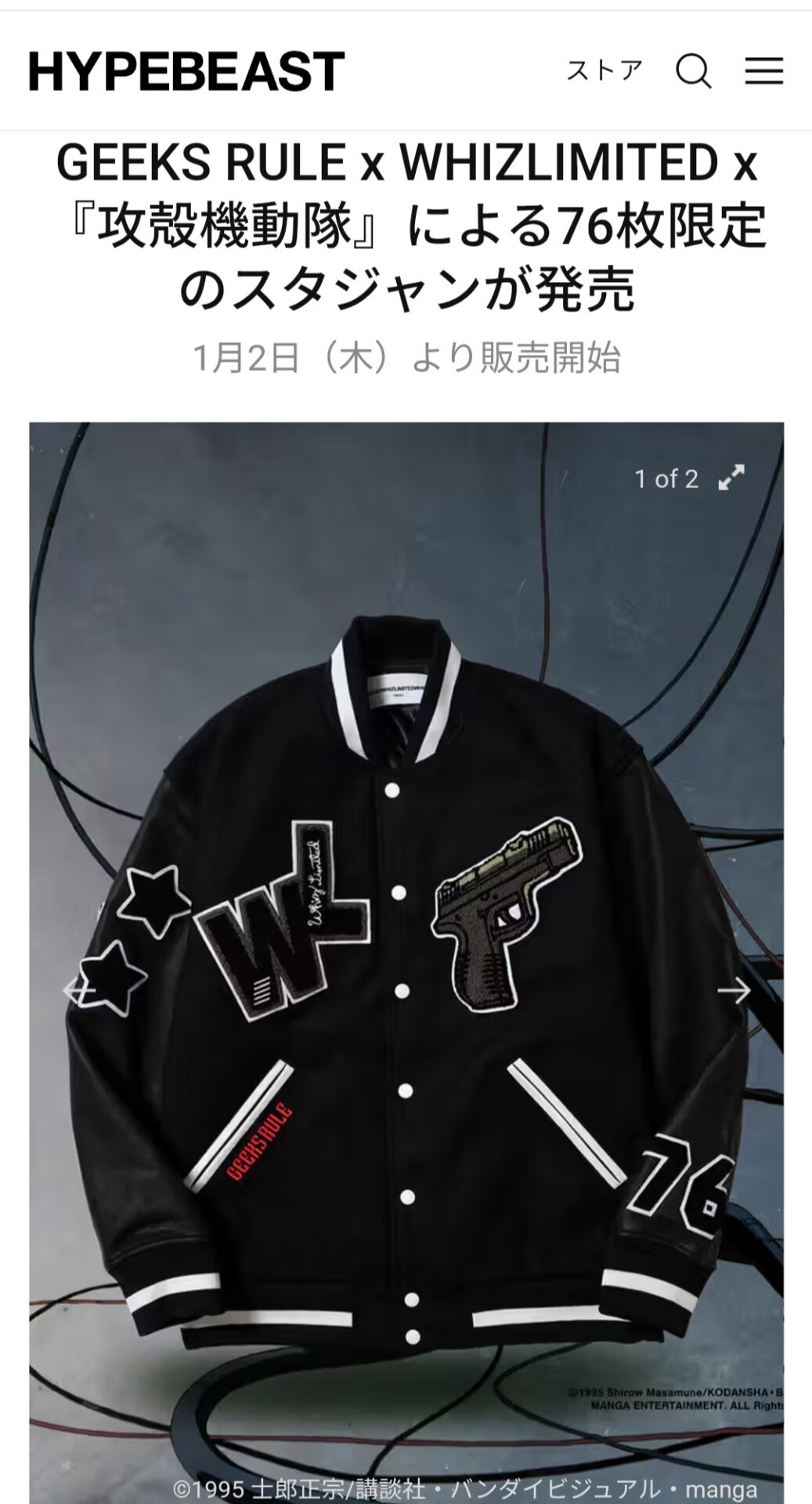Open the search magnifier
This screenshot has width=812, height=1504.
[x=694, y=71]
